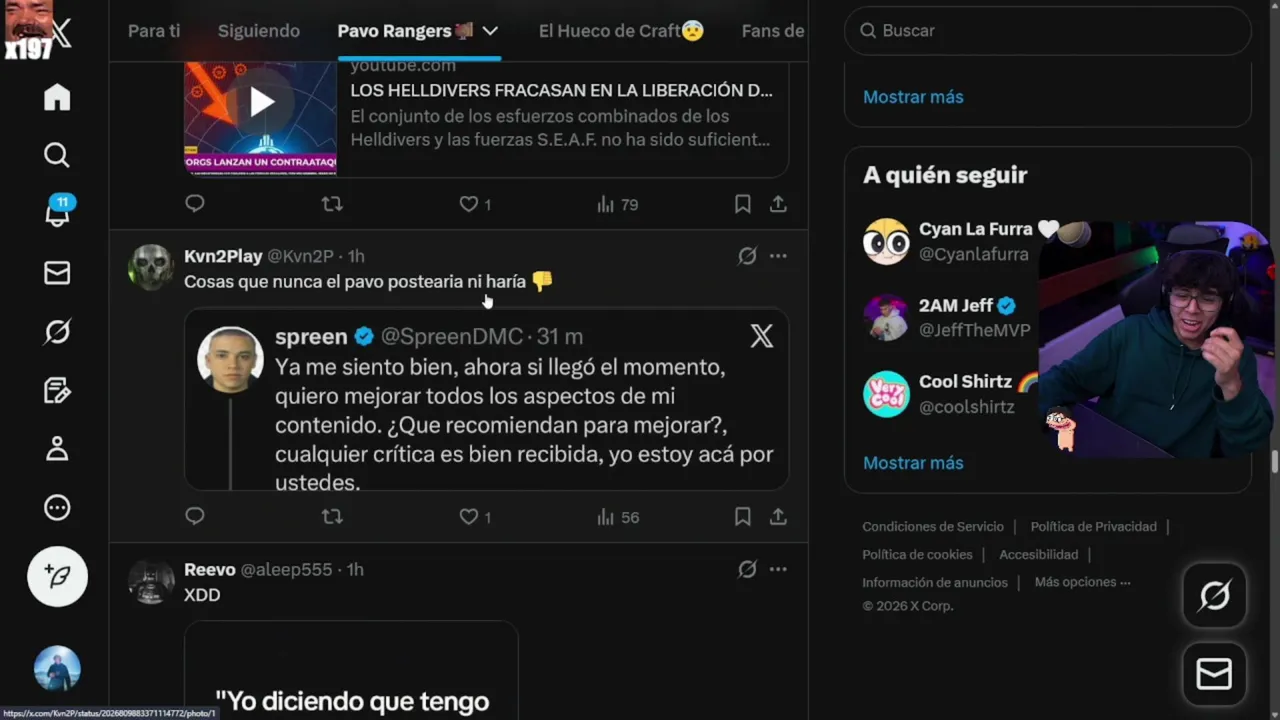This screenshot has width=1280, height=720.
Task: Tap Mostrar más under A quién seguir
Action: point(913,463)
